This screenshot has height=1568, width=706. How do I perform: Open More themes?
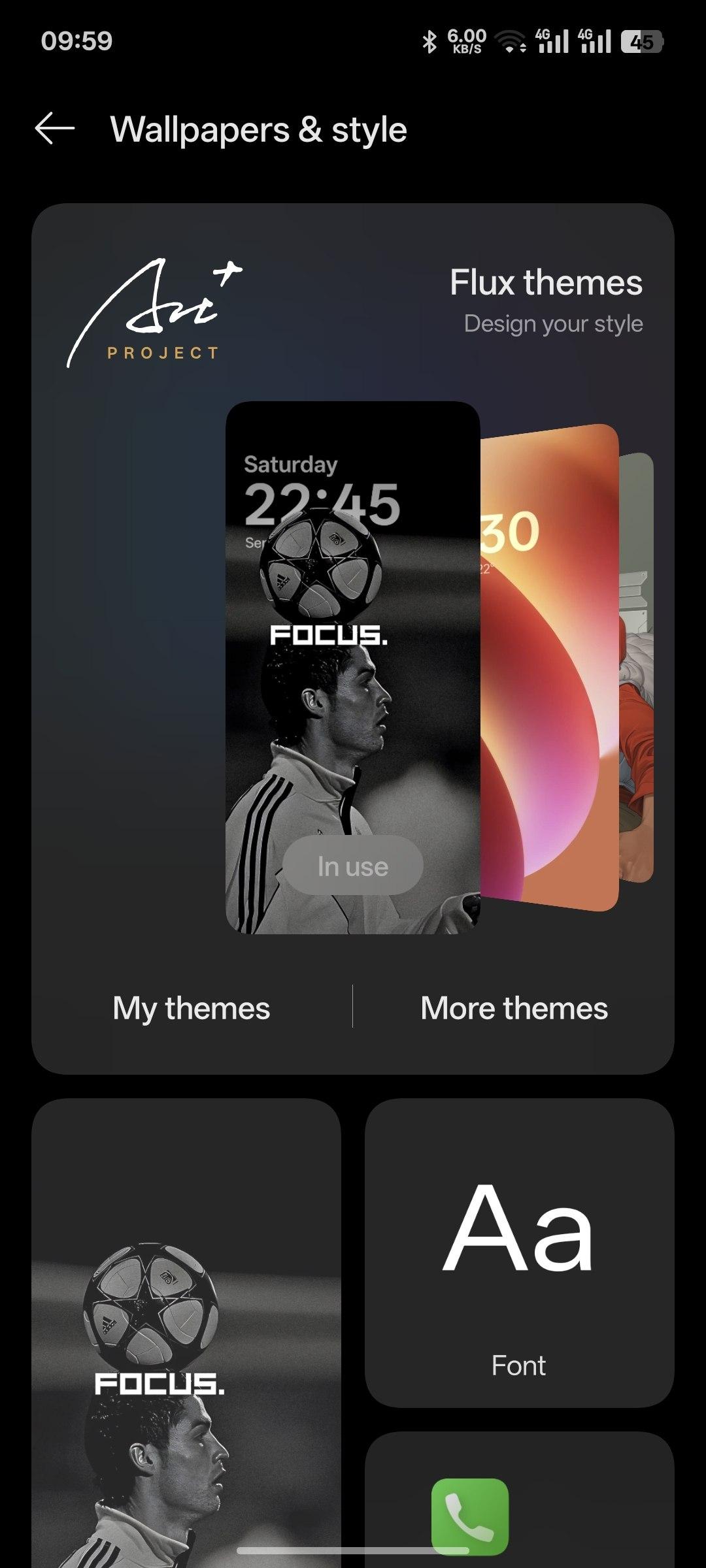pyautogui.click(x=514, y=1008)
